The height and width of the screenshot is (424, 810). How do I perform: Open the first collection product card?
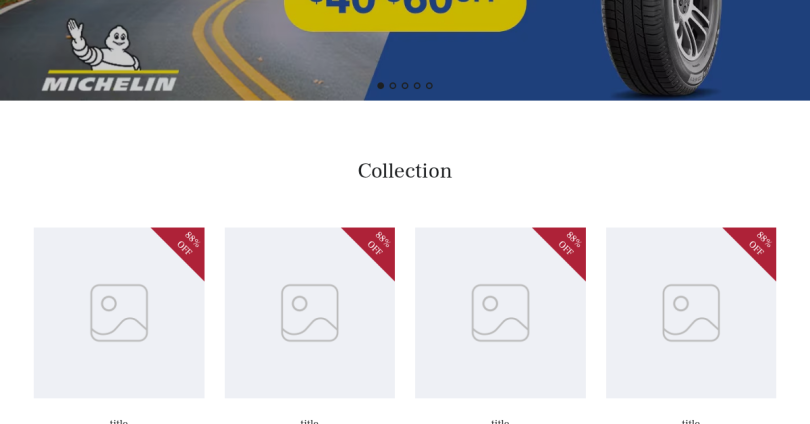tap(119, 313)
